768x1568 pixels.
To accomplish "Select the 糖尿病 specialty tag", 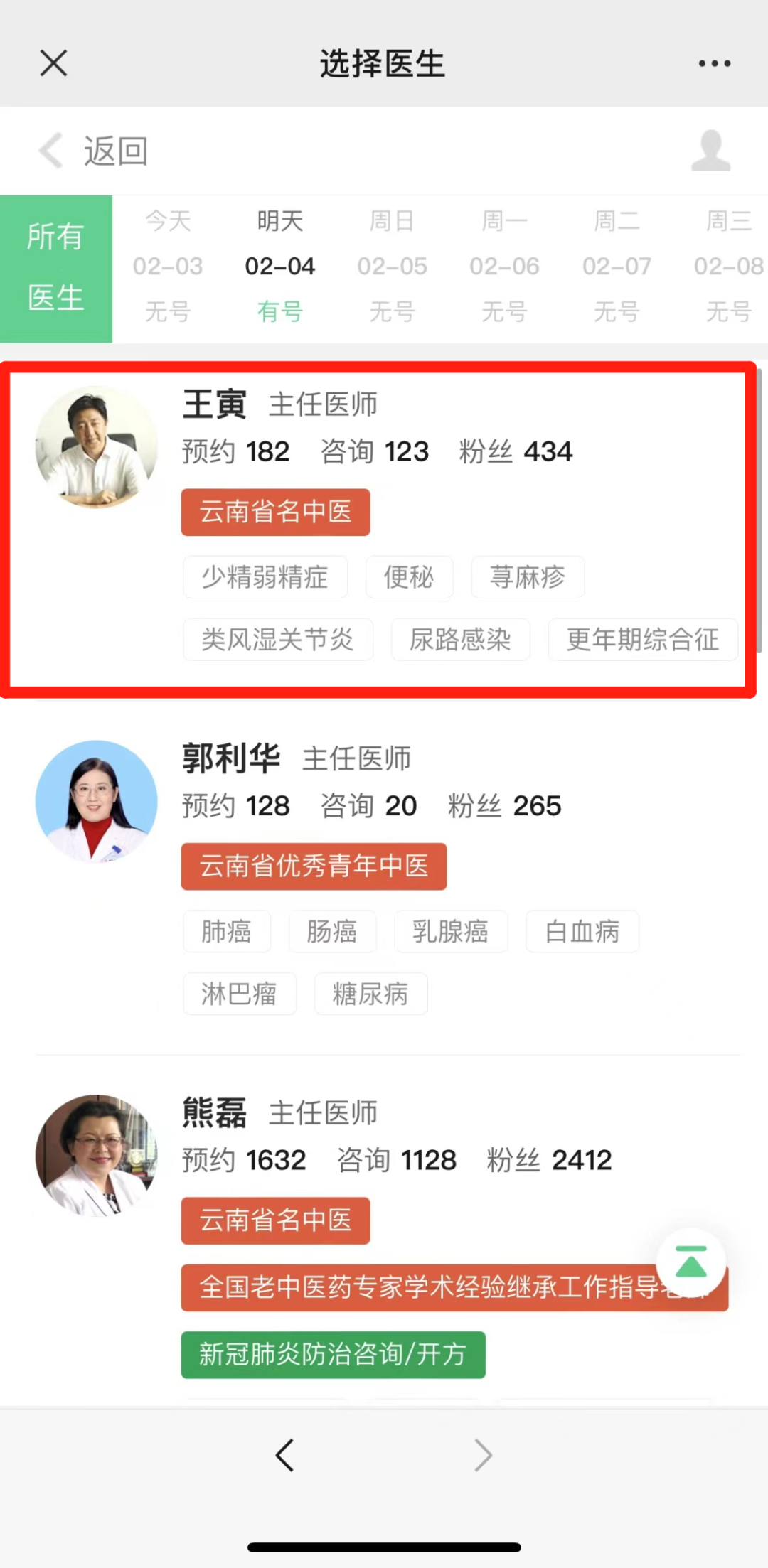I will [x=370, y=994].
